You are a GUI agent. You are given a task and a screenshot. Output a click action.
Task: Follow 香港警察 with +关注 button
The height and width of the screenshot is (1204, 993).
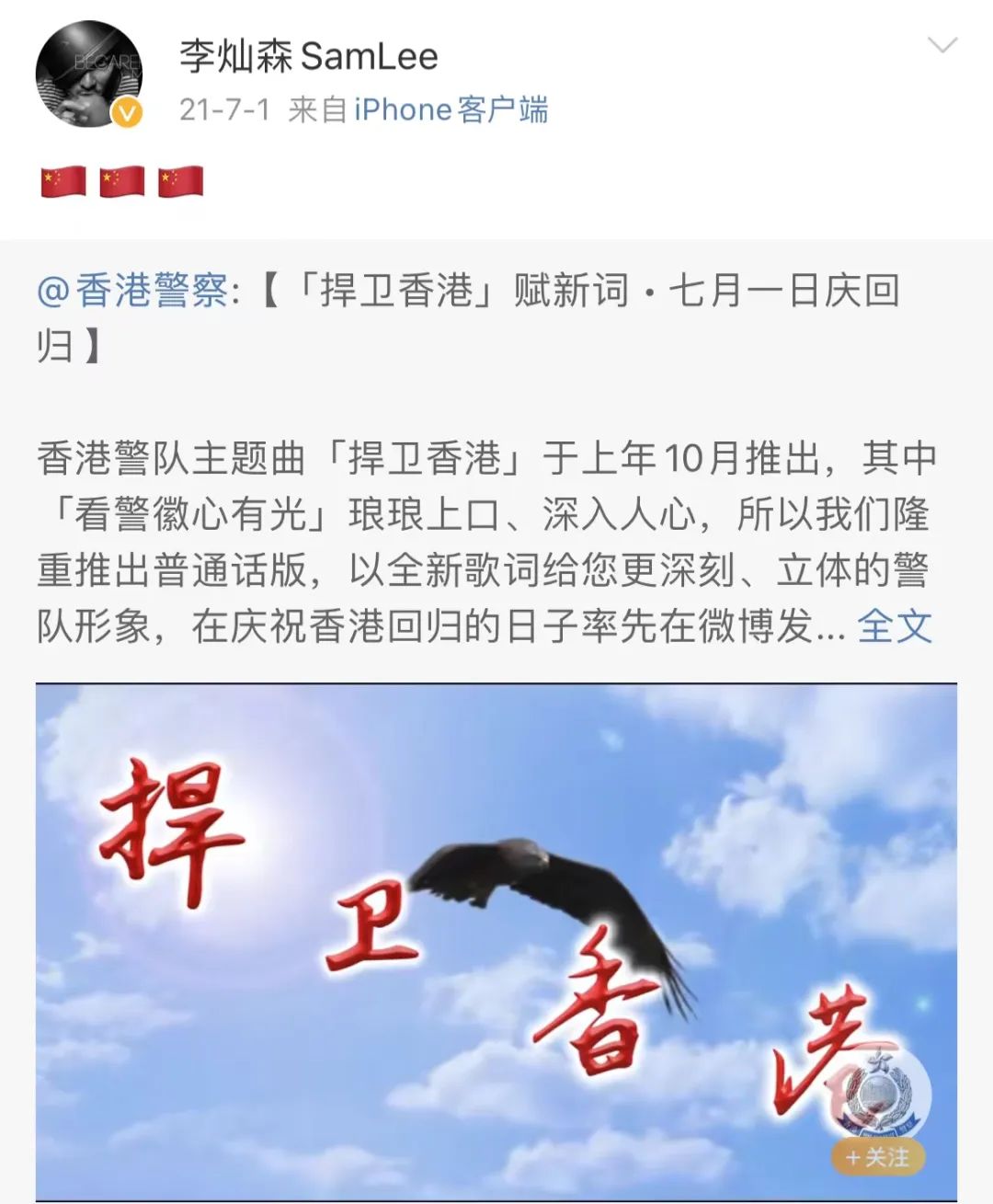877,1156
